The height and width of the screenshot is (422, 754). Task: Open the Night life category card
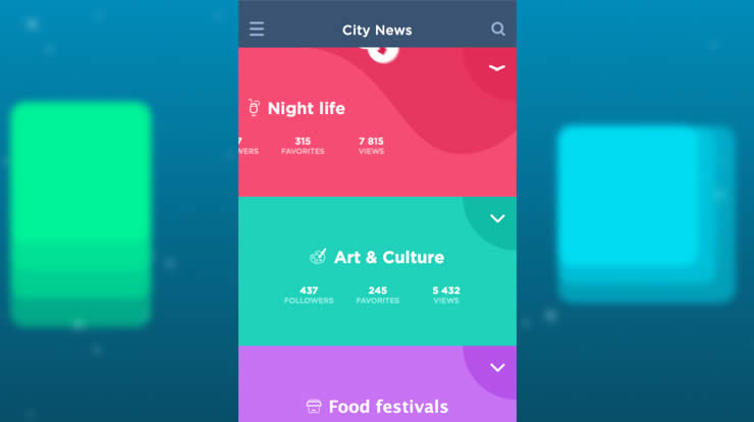(306, 109)
